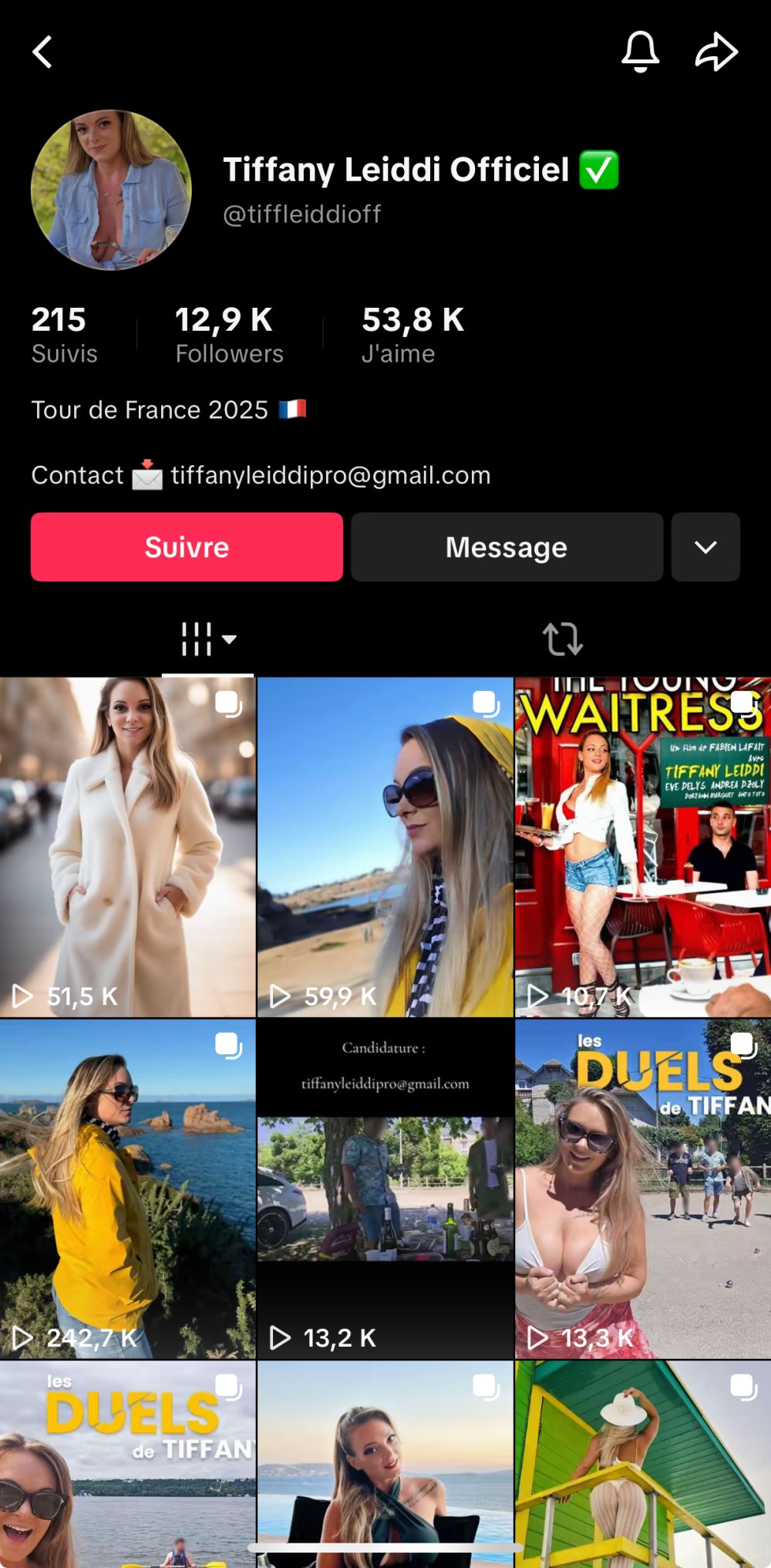
Task: Open the 215 Suivis list
Action: point(64,335)
